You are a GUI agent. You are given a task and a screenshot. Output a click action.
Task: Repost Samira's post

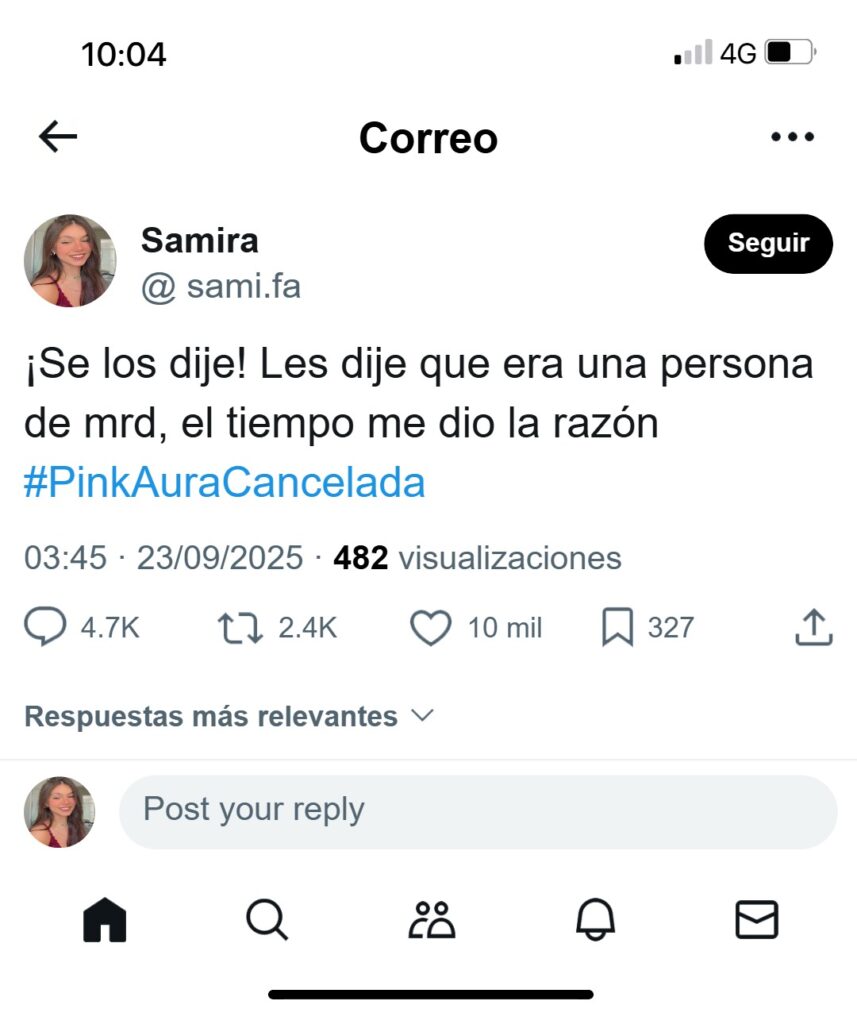[240, 627]
